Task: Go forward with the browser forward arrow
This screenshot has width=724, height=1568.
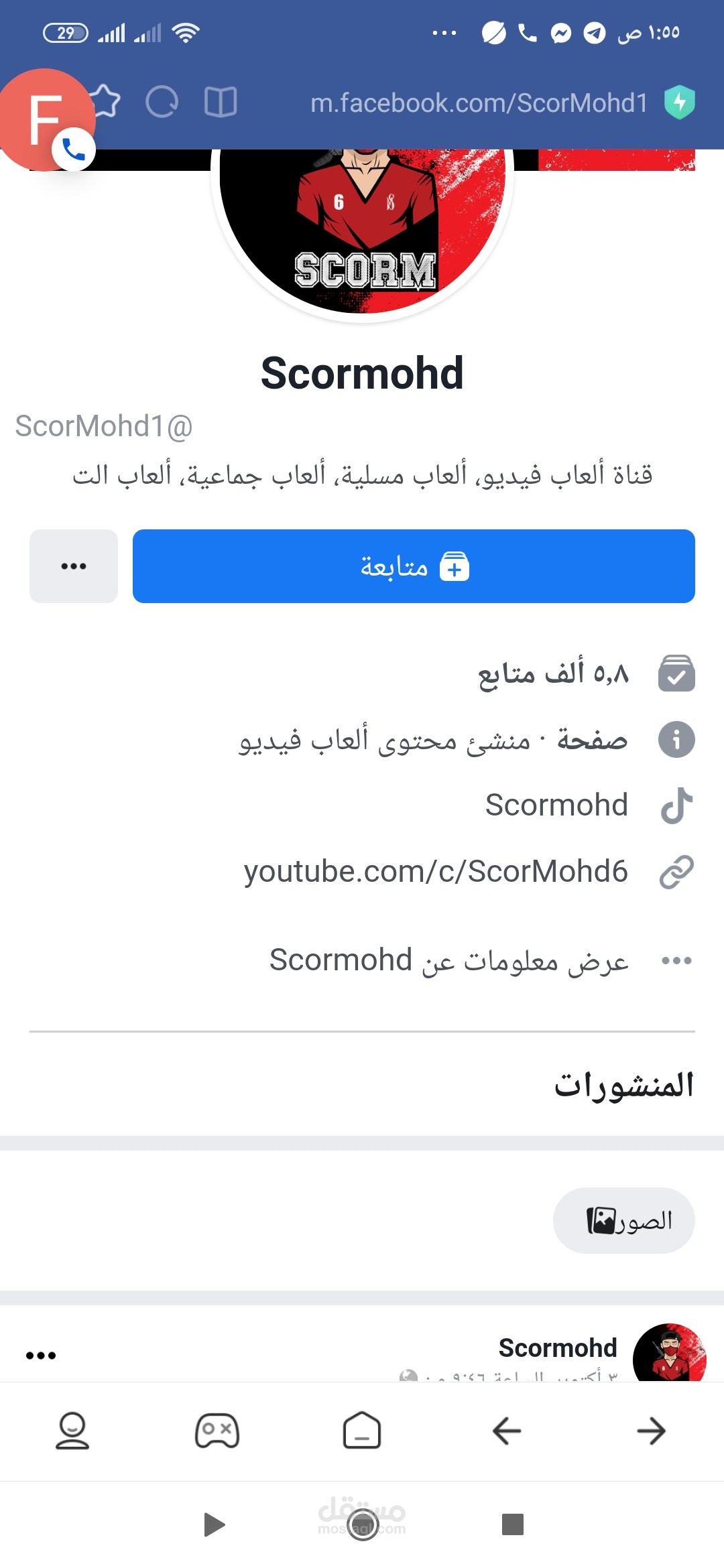Action: coord(651,1431)
